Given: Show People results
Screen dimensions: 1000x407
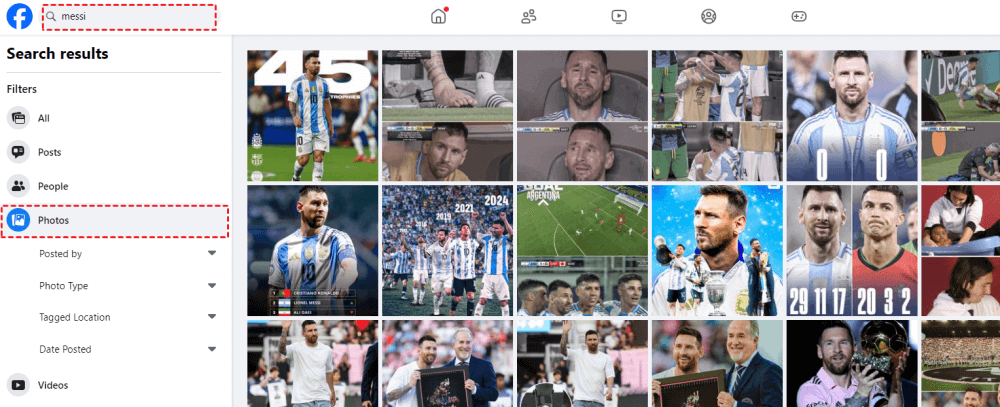Looking at the screenshot, I should 52,186.
